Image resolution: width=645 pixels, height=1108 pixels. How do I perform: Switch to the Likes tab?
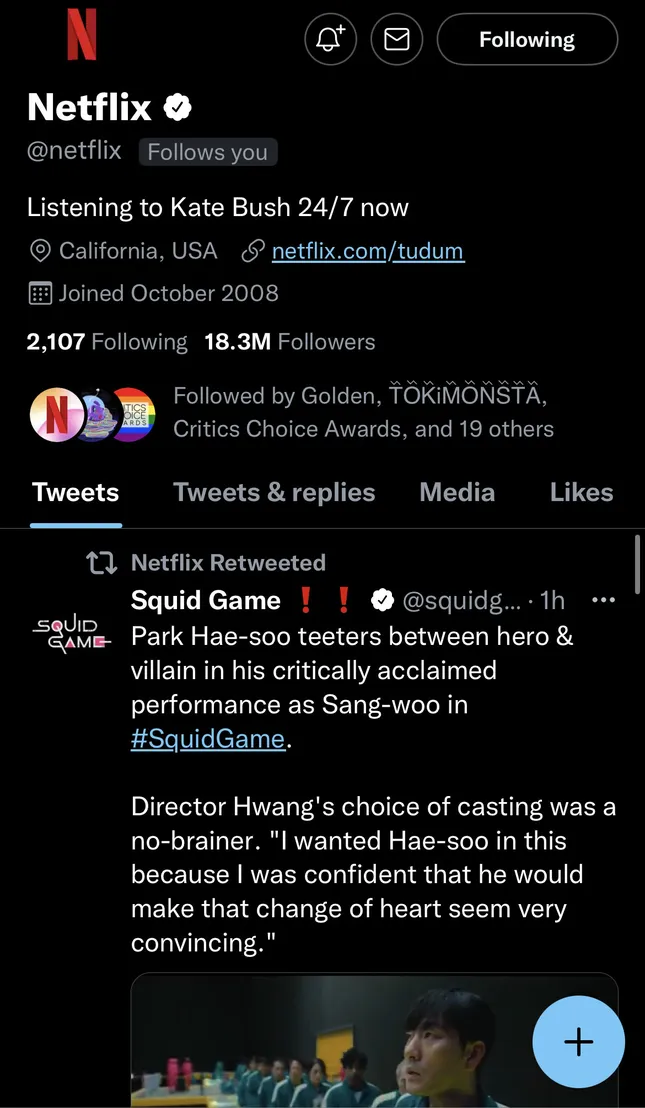pyautogui.click(x=581, y=492)
